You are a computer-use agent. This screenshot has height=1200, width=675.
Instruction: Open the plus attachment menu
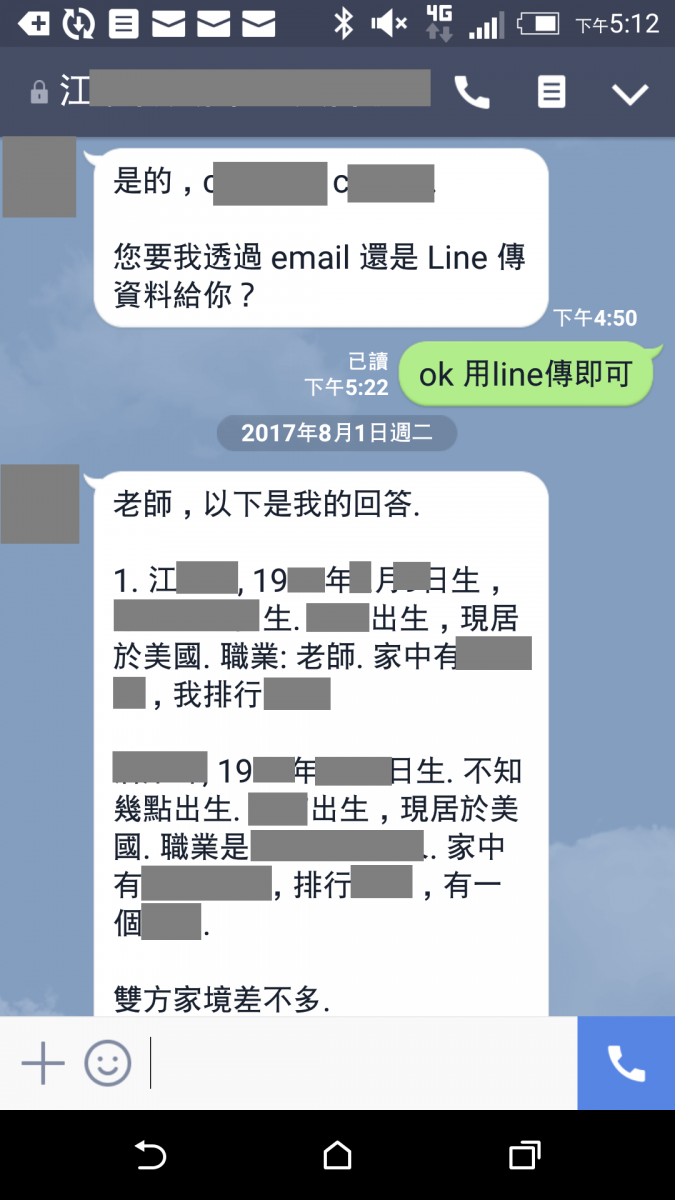[43, 1063]
